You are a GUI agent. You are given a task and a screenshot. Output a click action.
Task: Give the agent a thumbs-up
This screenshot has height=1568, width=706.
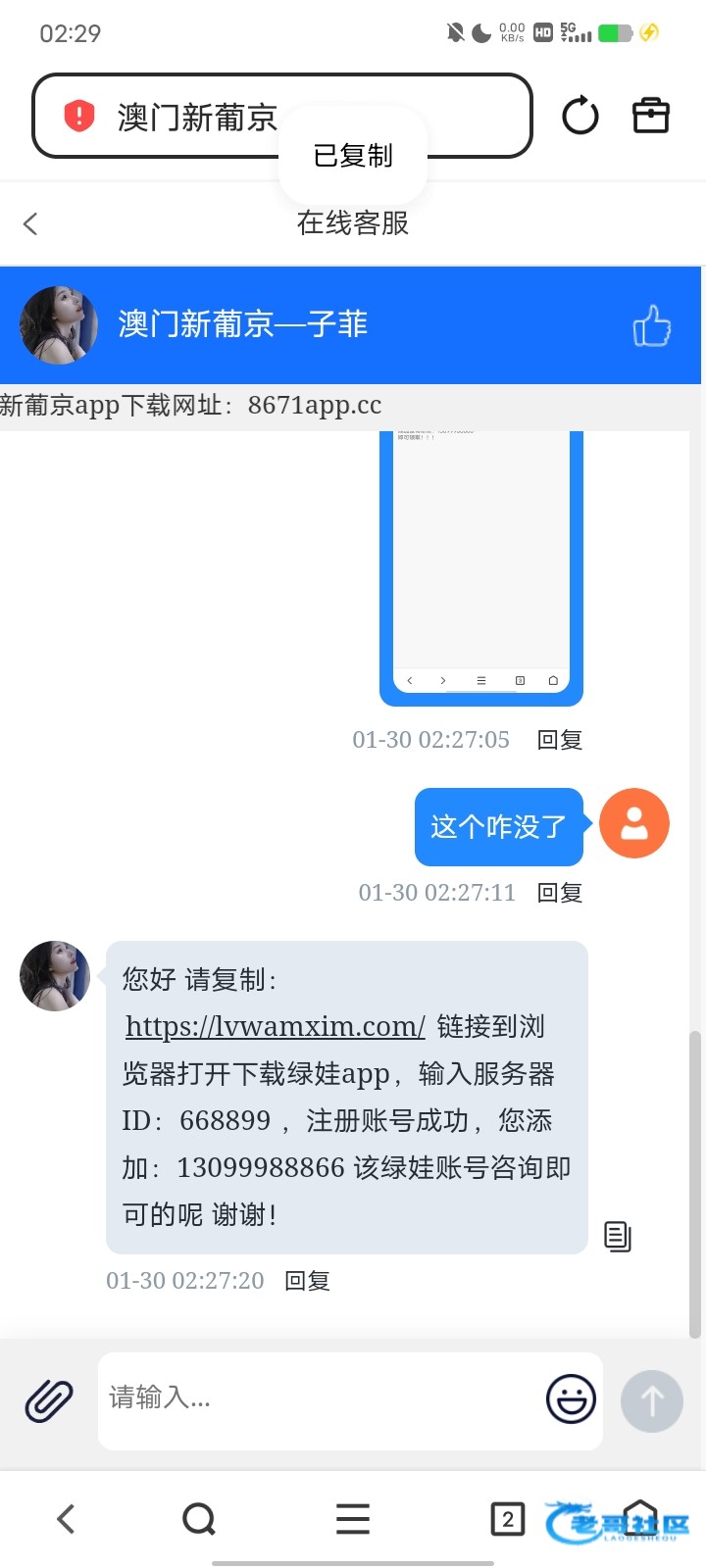pos(652,325)
